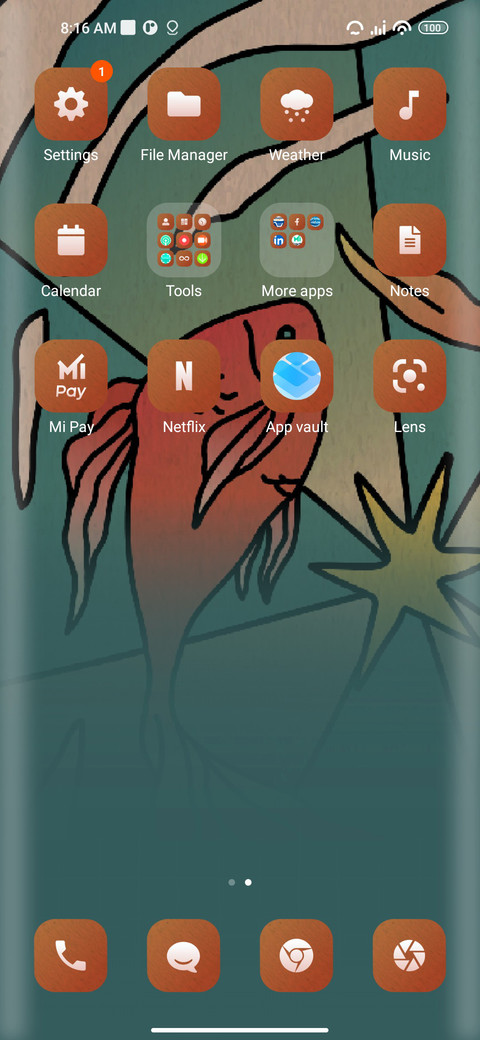Launch Chrome browser from dock
The width and height of the screenshot is (480, 1040).
click(x=296, y=955)
